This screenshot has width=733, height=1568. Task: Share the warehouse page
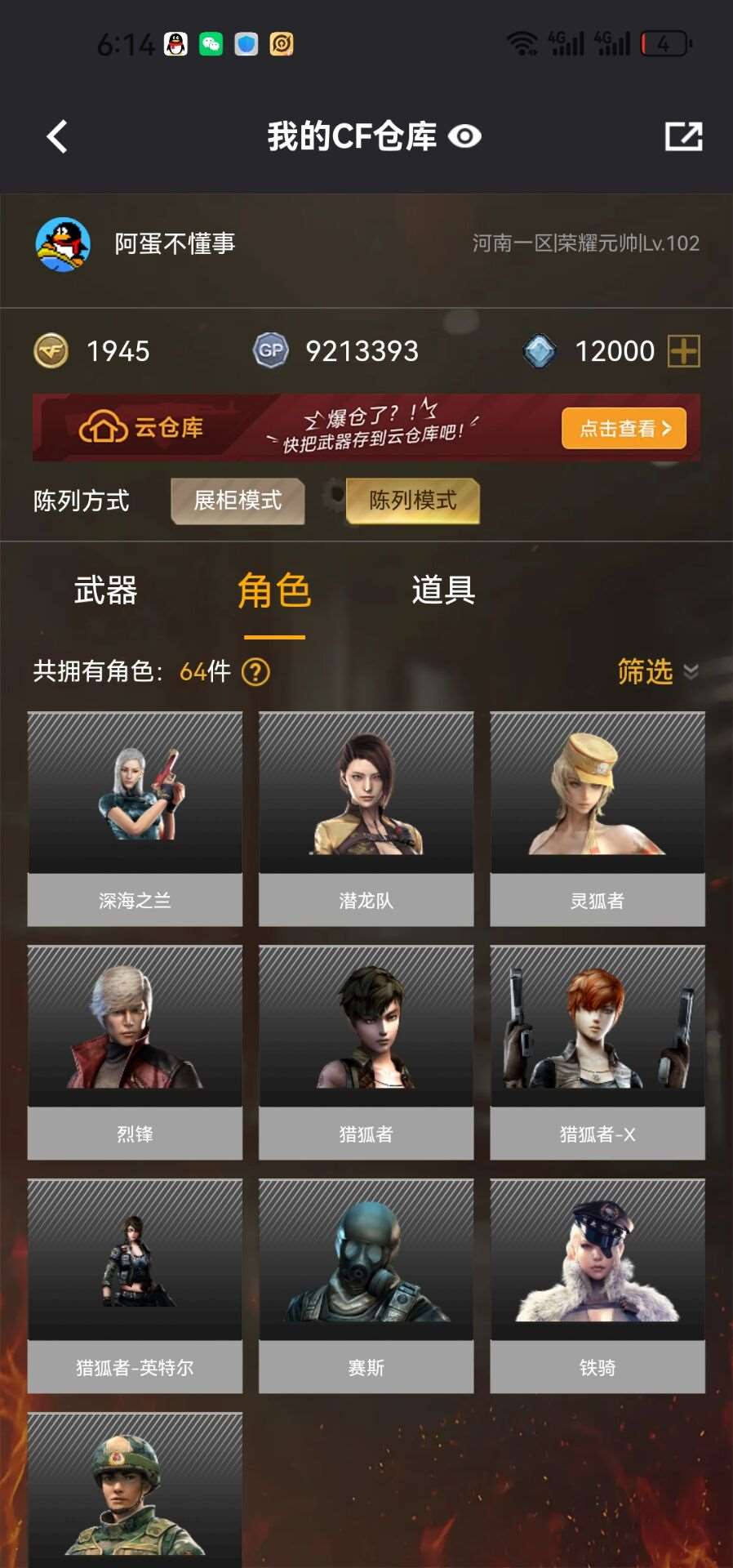point(683,136)
